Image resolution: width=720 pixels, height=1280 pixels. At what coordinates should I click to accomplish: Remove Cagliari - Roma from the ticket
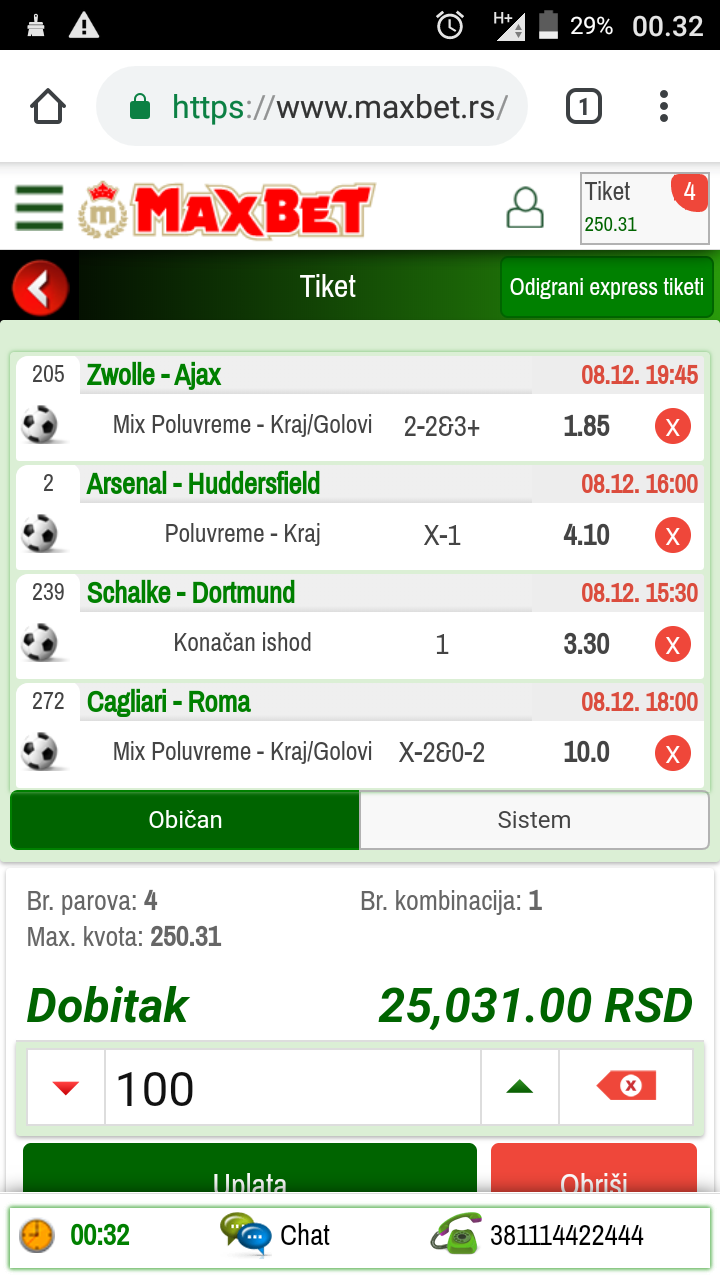tap(673, 753)
